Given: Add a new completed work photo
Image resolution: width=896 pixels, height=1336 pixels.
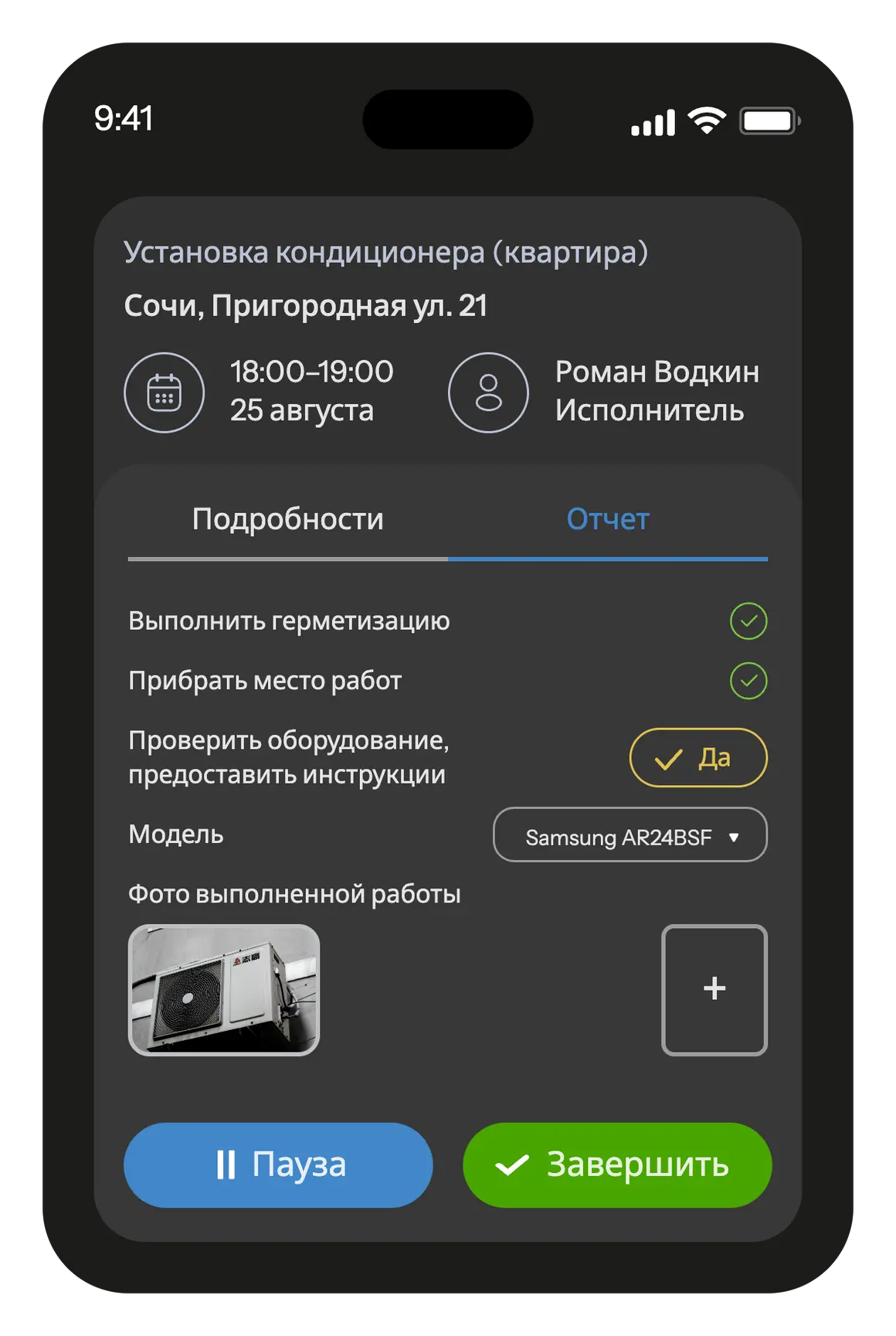Looking at the screenshot, I should click(x=714, y=990).
